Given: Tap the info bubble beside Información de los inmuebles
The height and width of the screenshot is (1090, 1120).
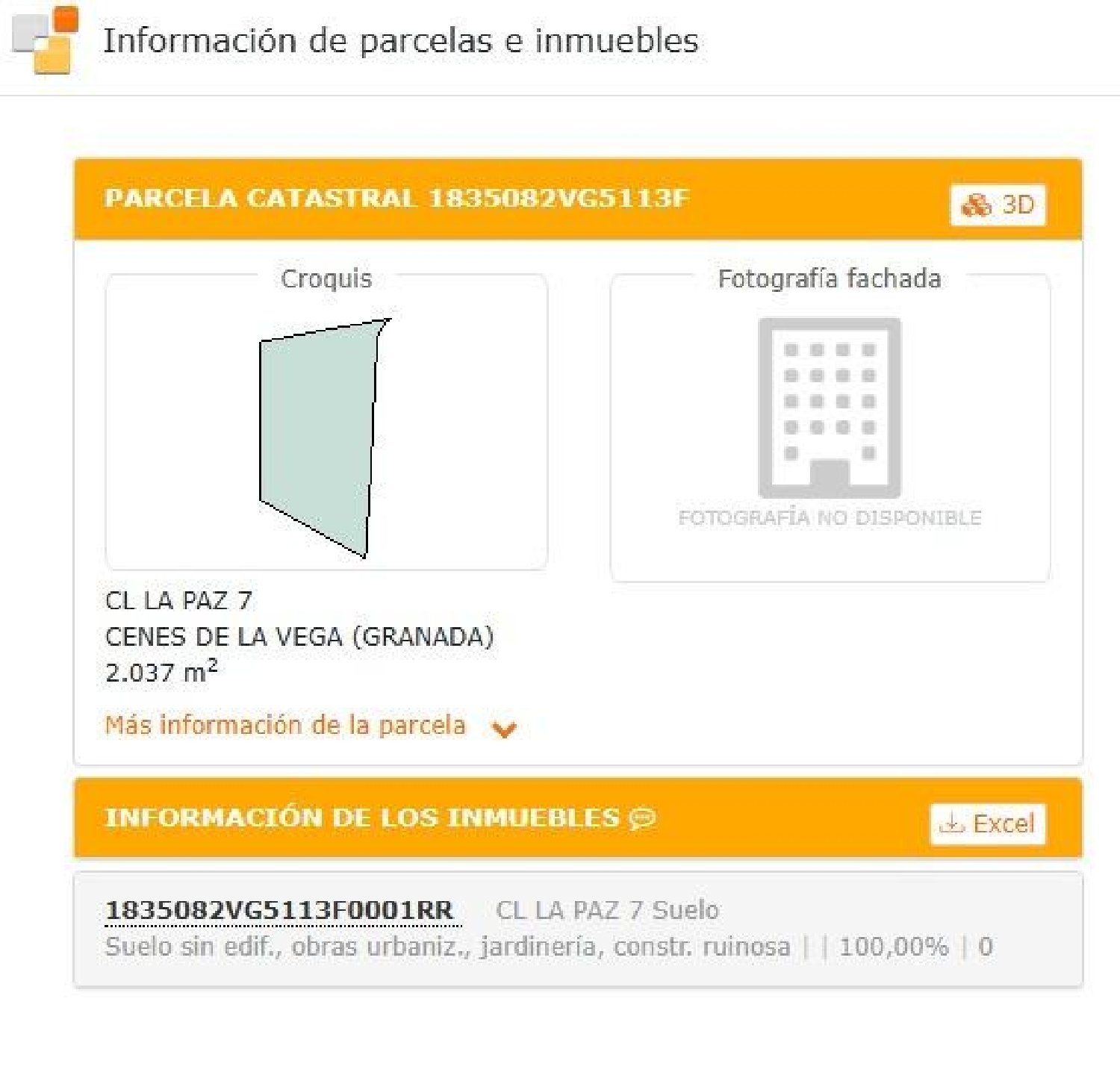Looking at the screenshot, I should pyautogui.click(x=642, y=819).
